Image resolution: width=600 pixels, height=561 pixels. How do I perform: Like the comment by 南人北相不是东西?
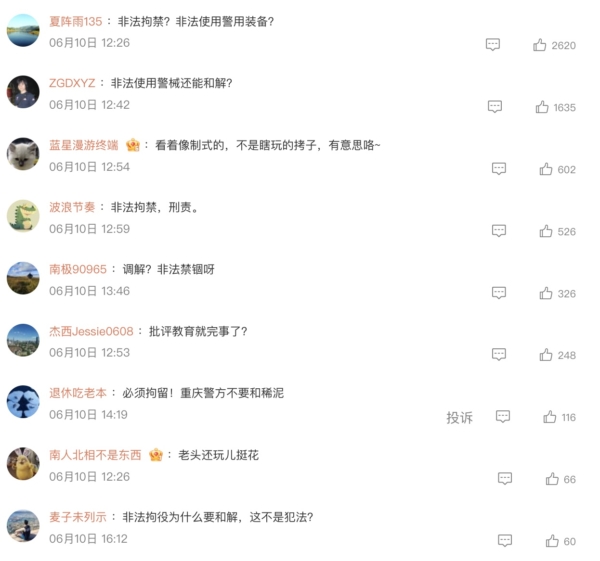552,479
